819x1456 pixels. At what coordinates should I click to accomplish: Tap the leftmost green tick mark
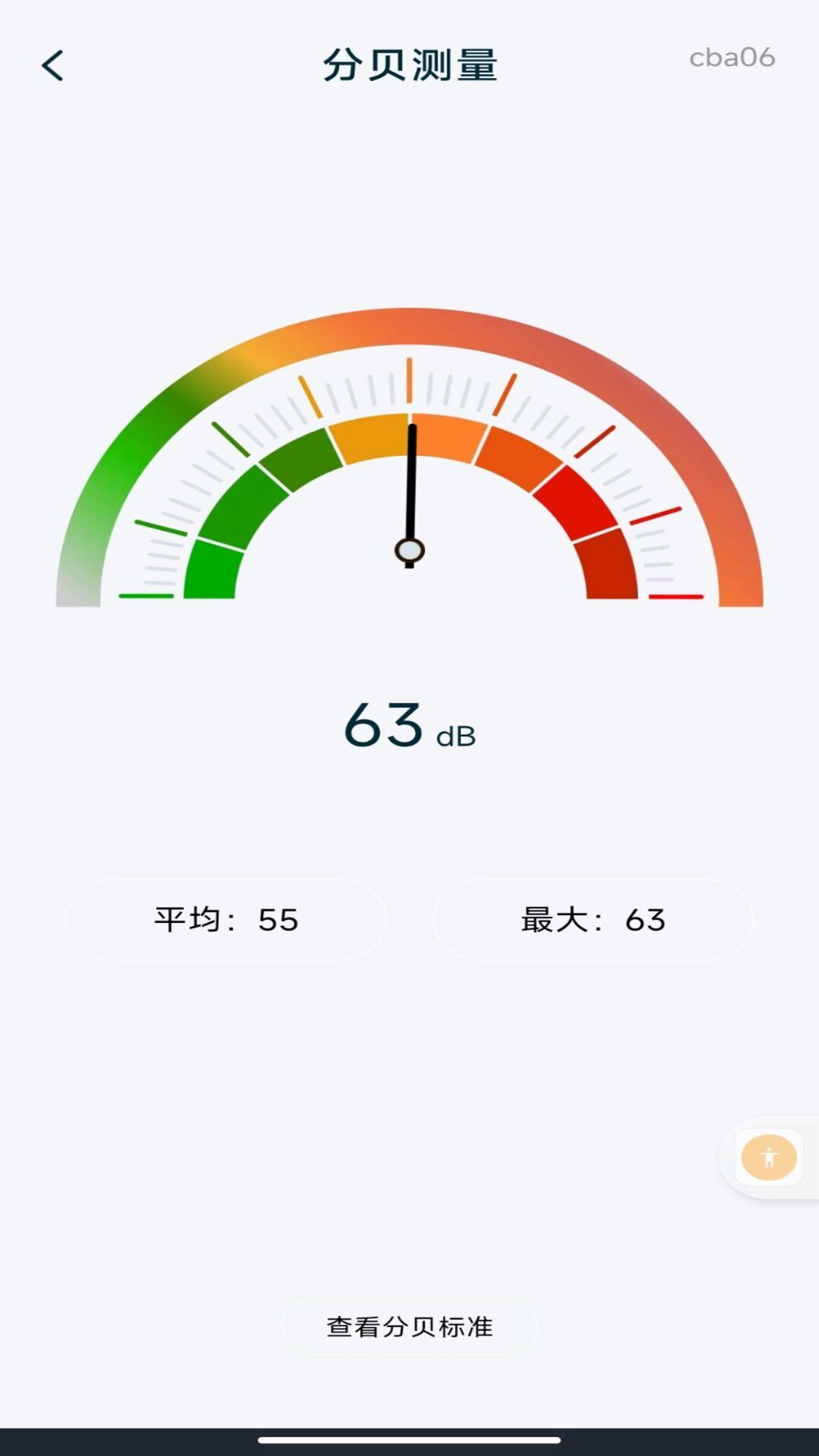click(x=144, y=598)
